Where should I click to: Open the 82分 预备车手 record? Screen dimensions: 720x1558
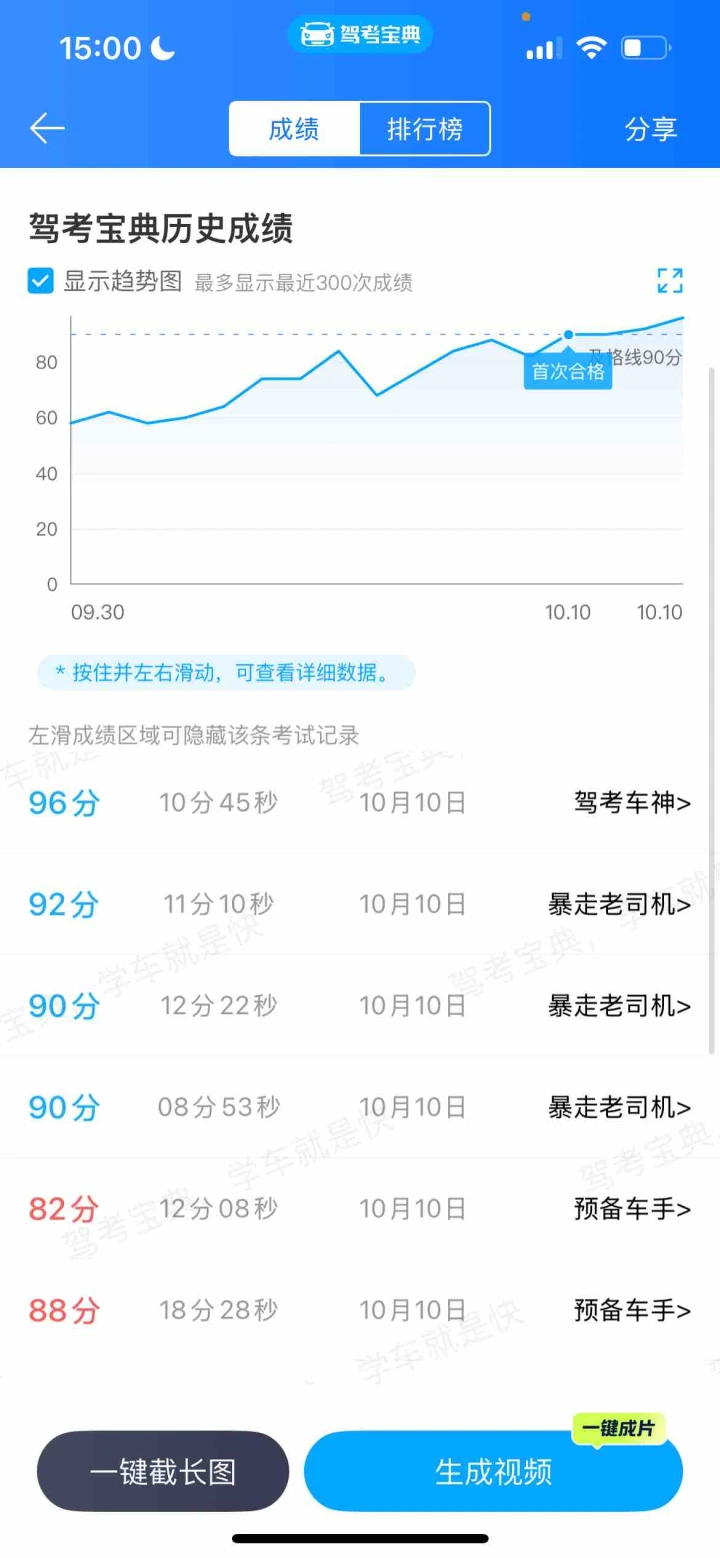(360, 1209)
